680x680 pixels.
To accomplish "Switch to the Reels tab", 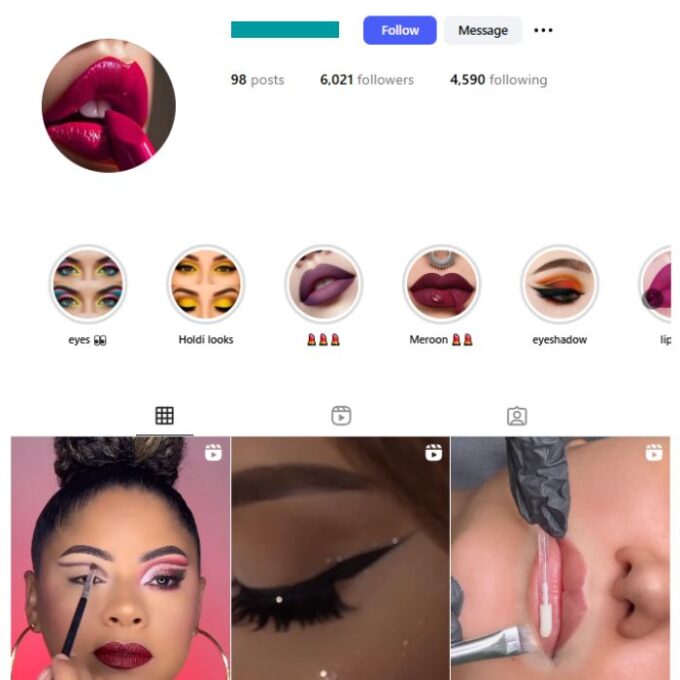I will point(341,416).
